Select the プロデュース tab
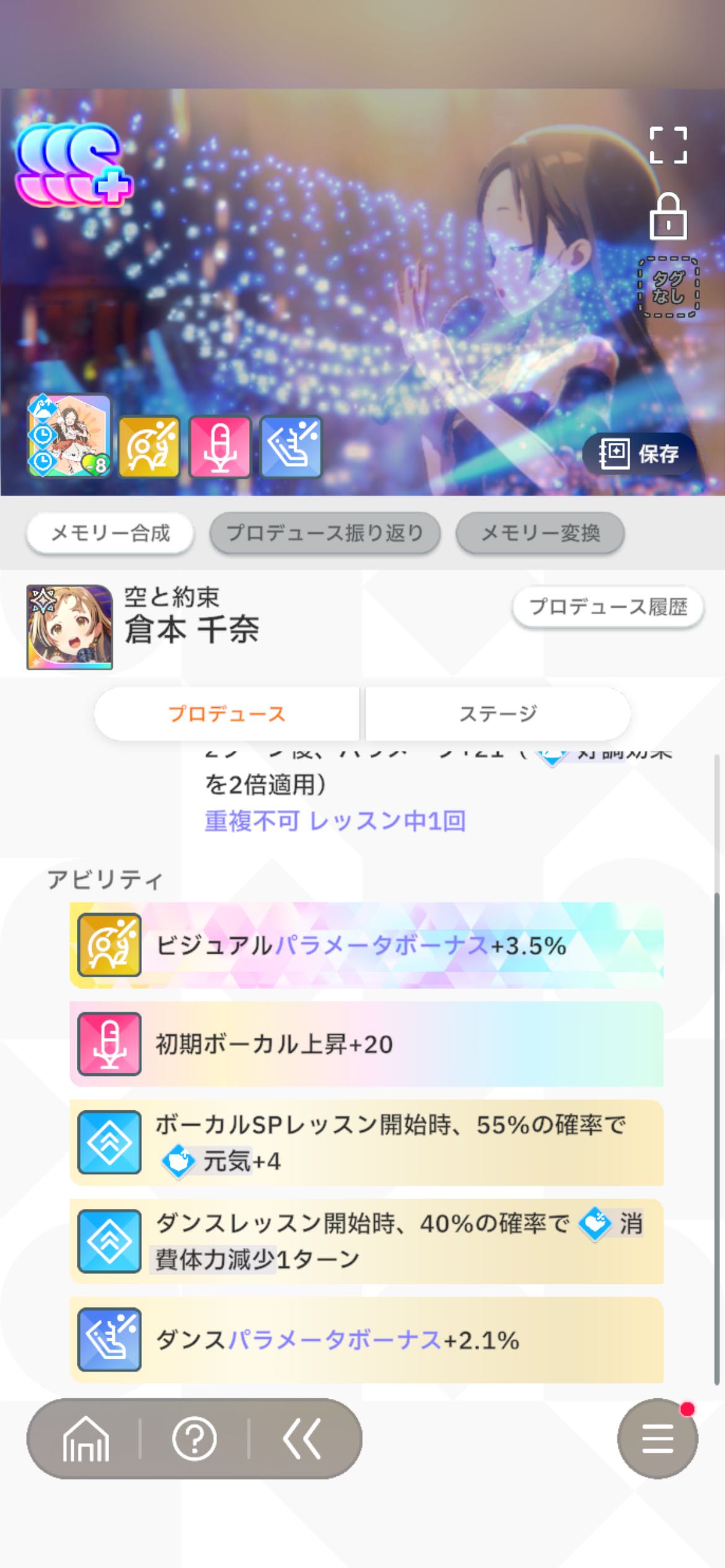The height and width of the screenshot is (1568, 725). point(227,713)
